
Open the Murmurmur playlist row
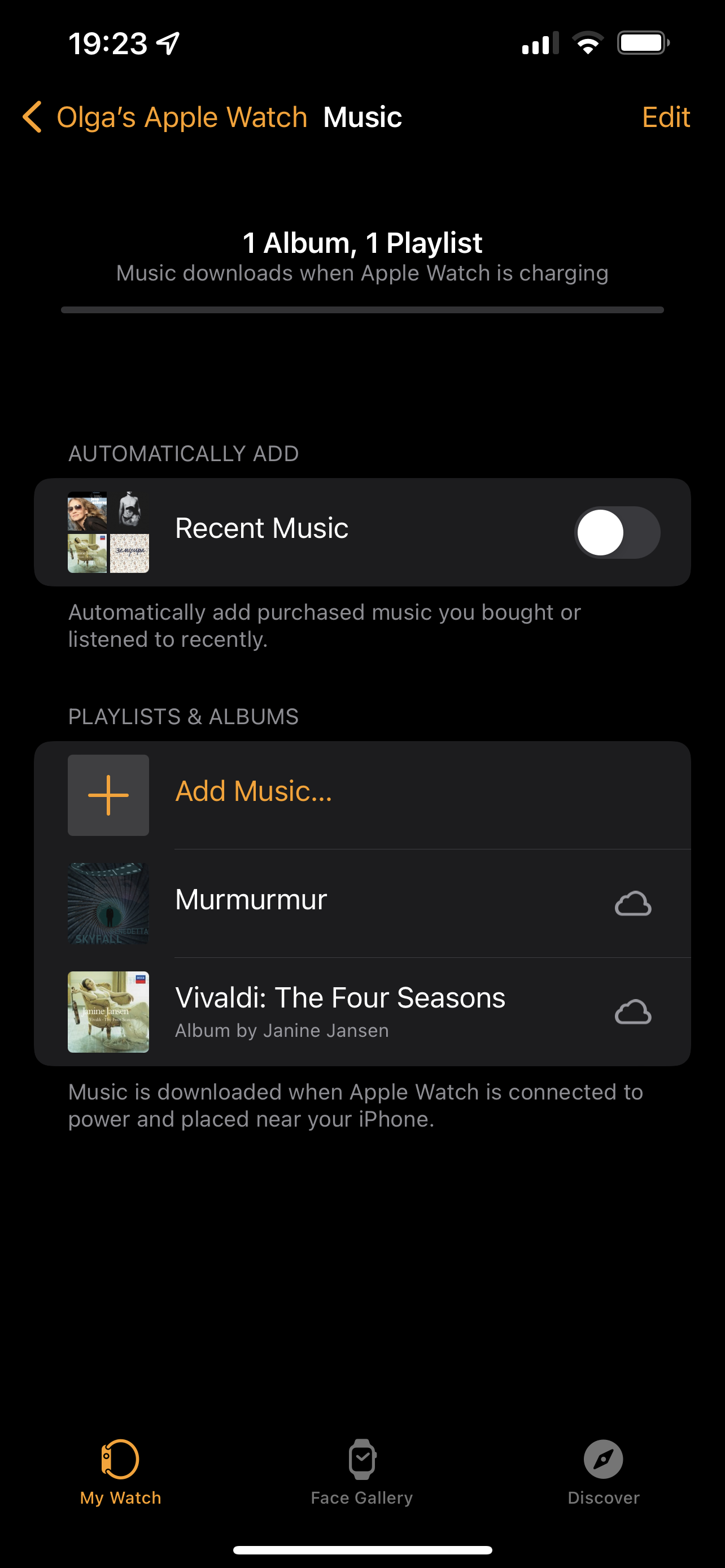[362, 903]
